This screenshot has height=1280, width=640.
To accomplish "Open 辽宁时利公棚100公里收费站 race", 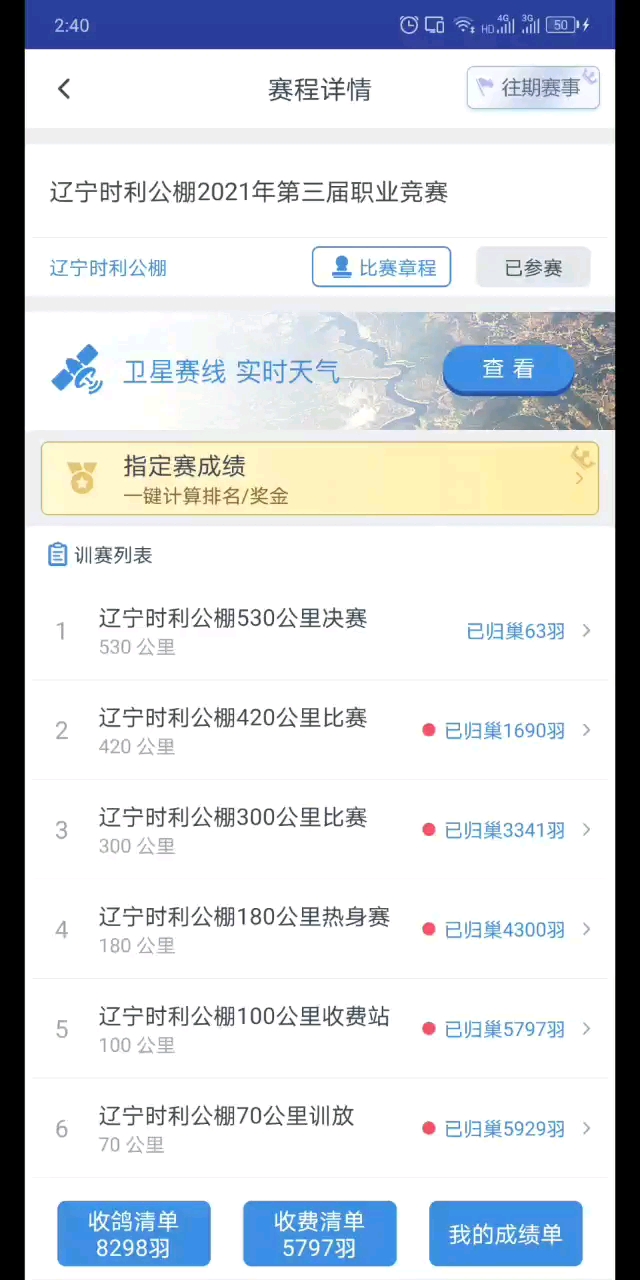I will (320, 1029).
